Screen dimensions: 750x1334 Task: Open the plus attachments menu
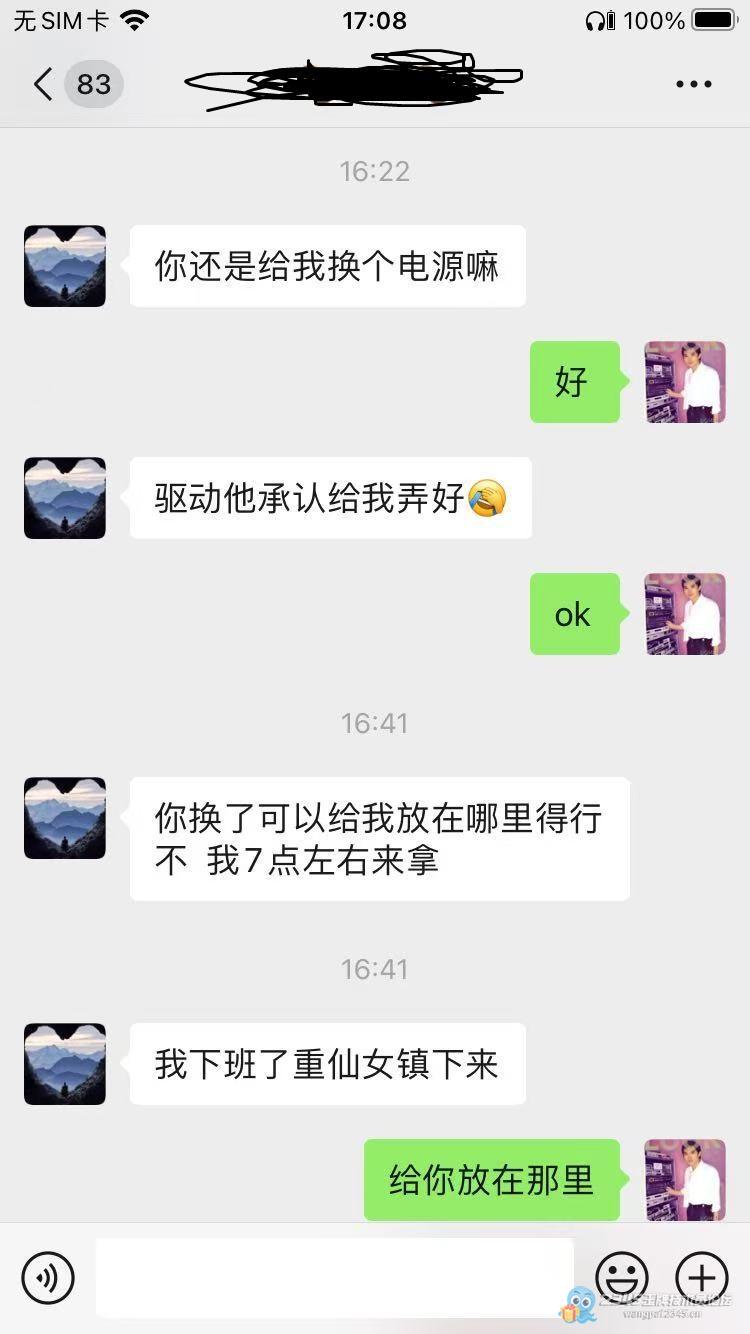click(702, 1277)
